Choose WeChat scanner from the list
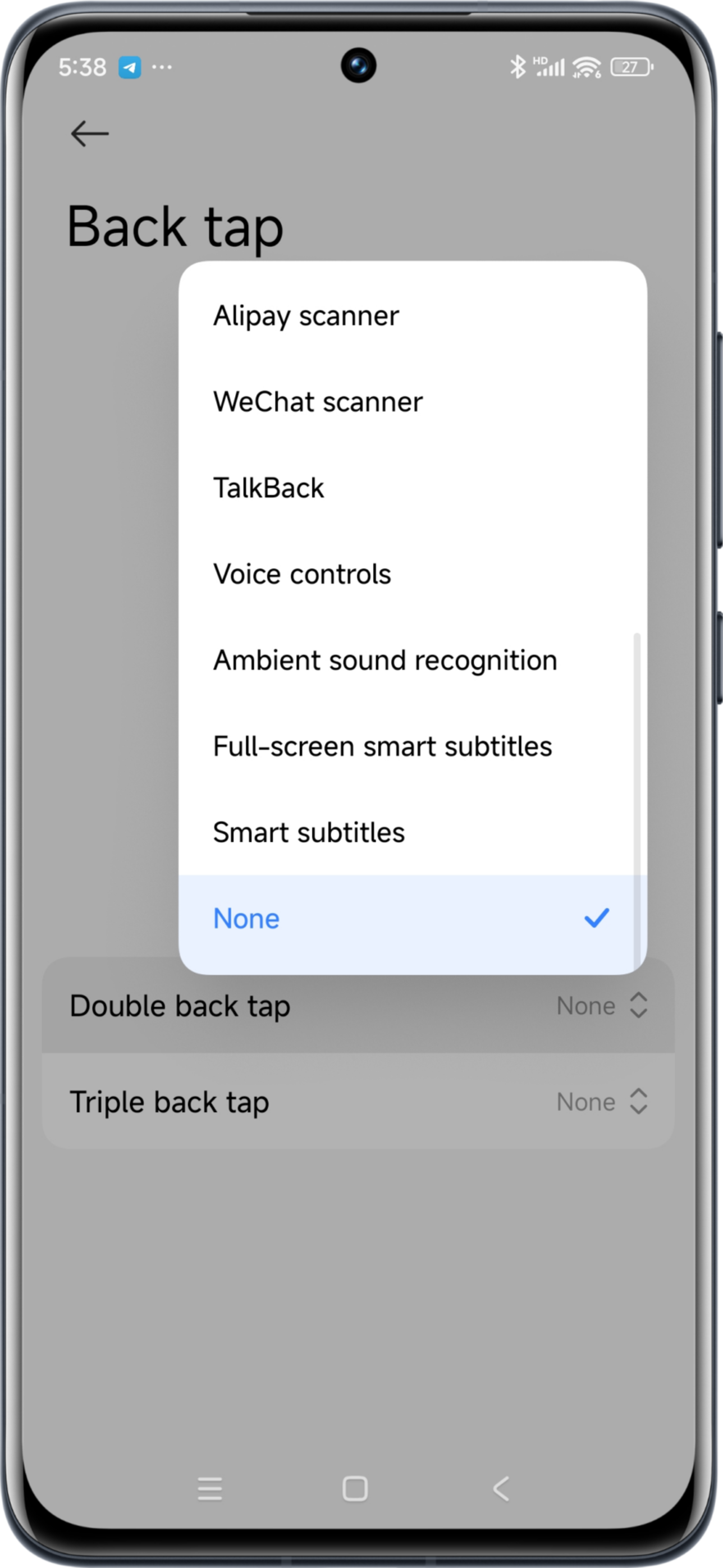Image resolution: width=723 pixels, height=1568 pixels. [318, 402]
